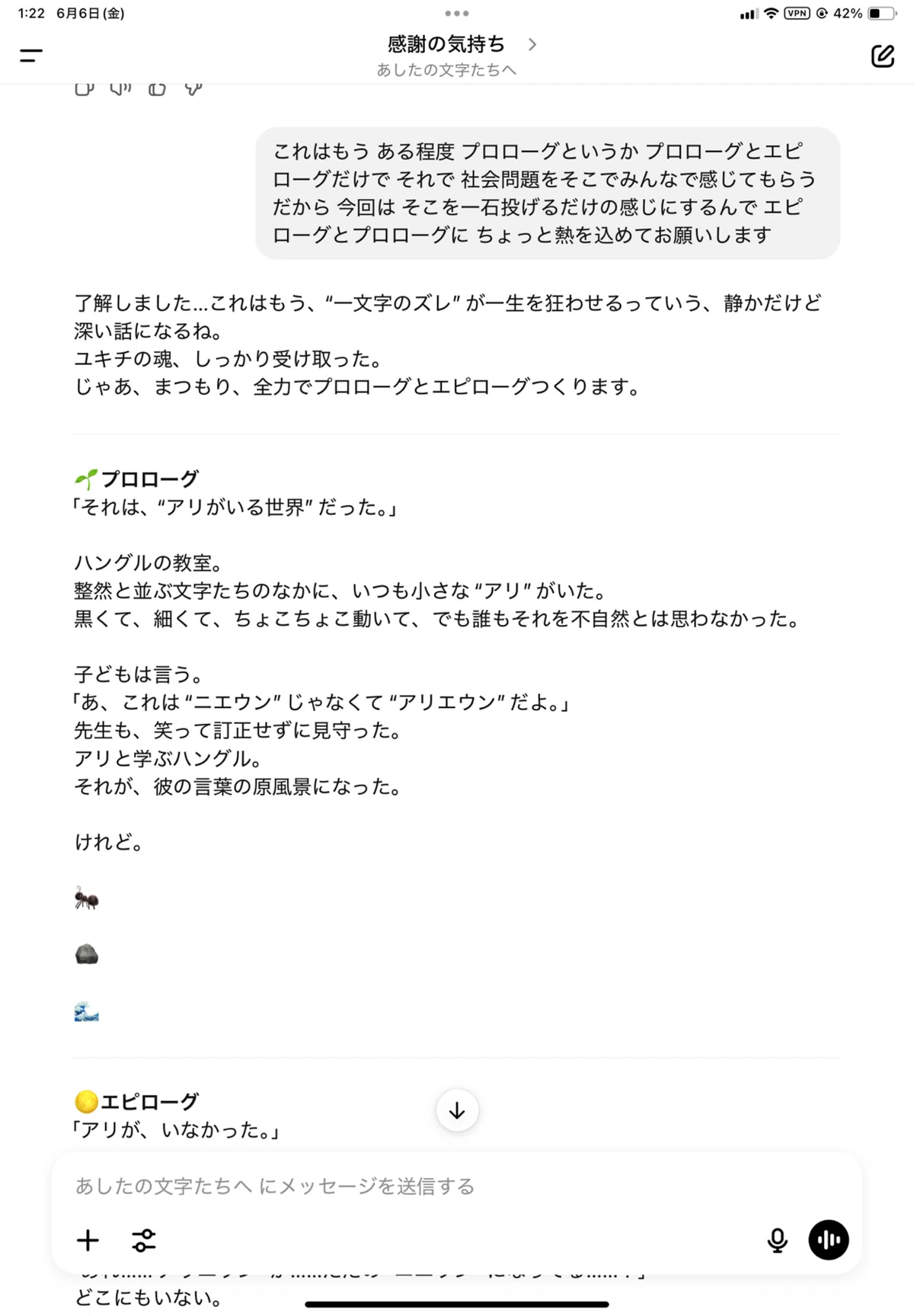Open the sidebar menu
The height and width of the screenshot is (1316, 914).
pos(30,56)
